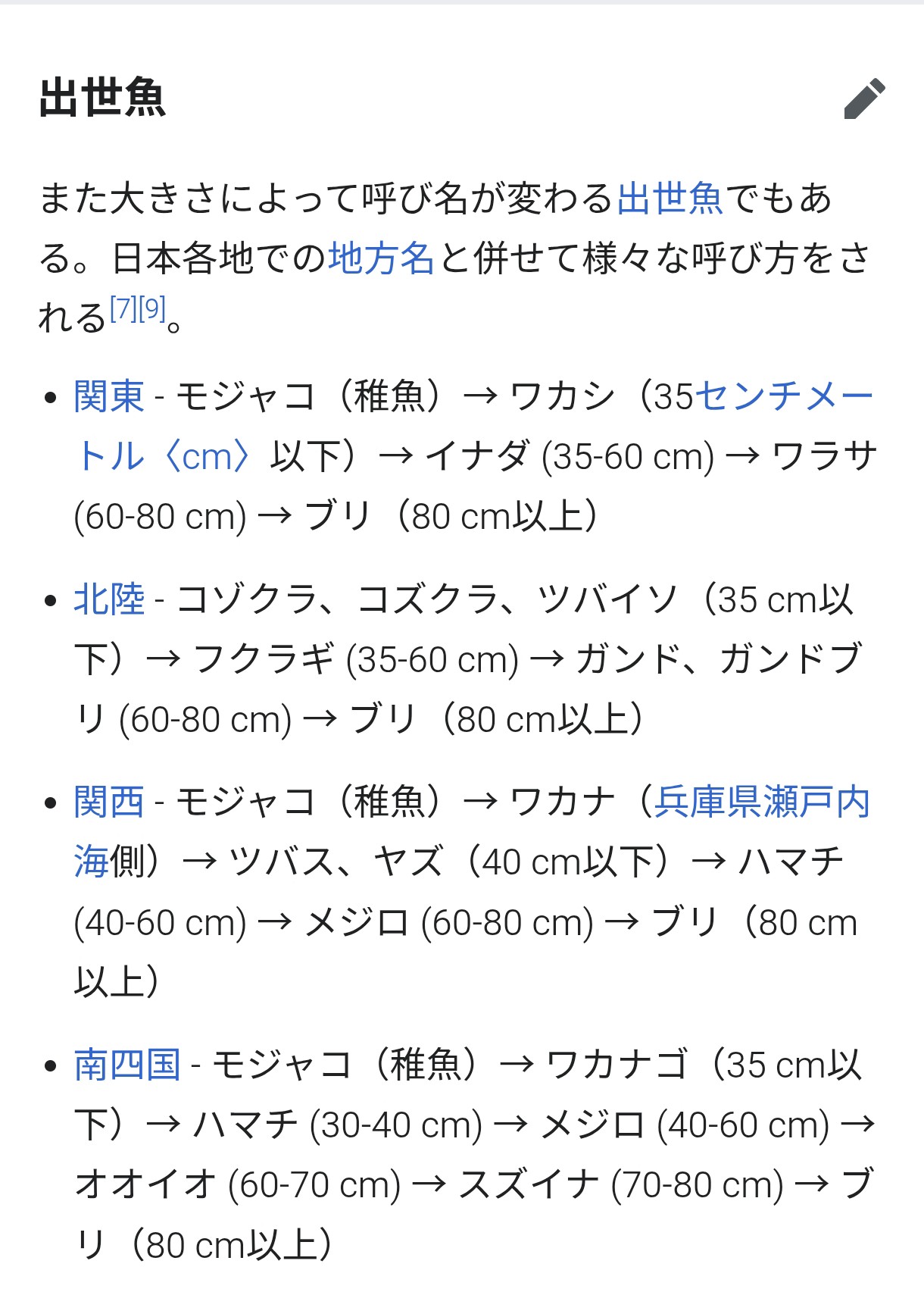
Task: Open the 北陸 link
Action: [x=109, y=599]
